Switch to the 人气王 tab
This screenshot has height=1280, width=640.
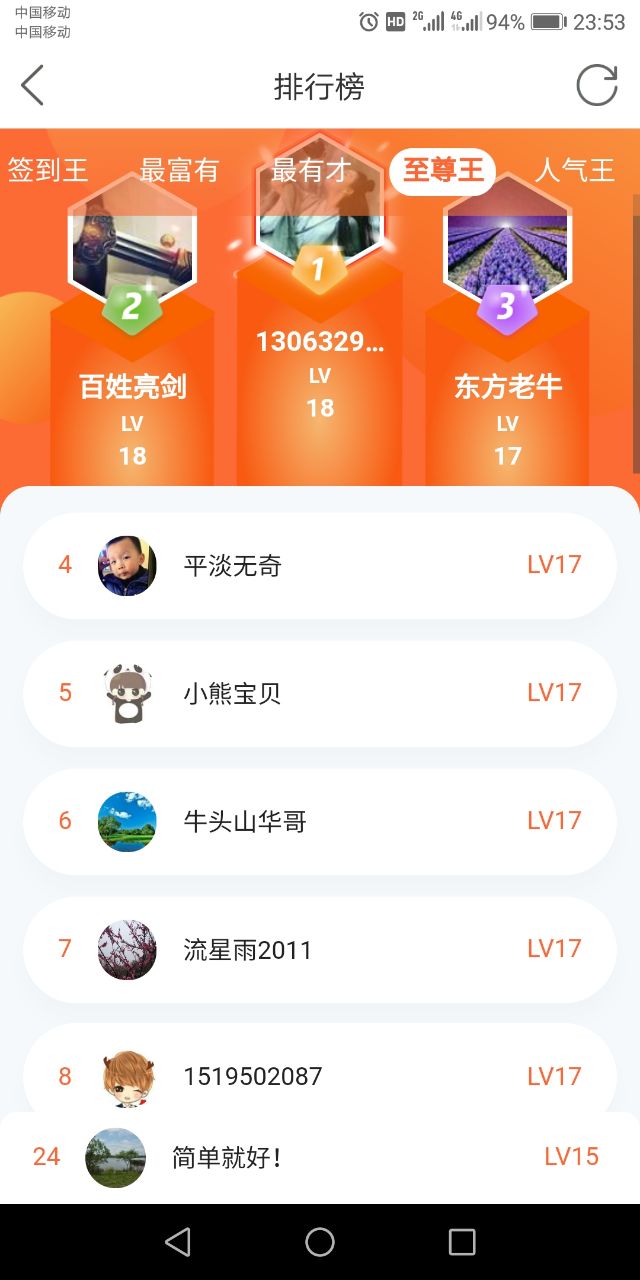coord(574,170)
